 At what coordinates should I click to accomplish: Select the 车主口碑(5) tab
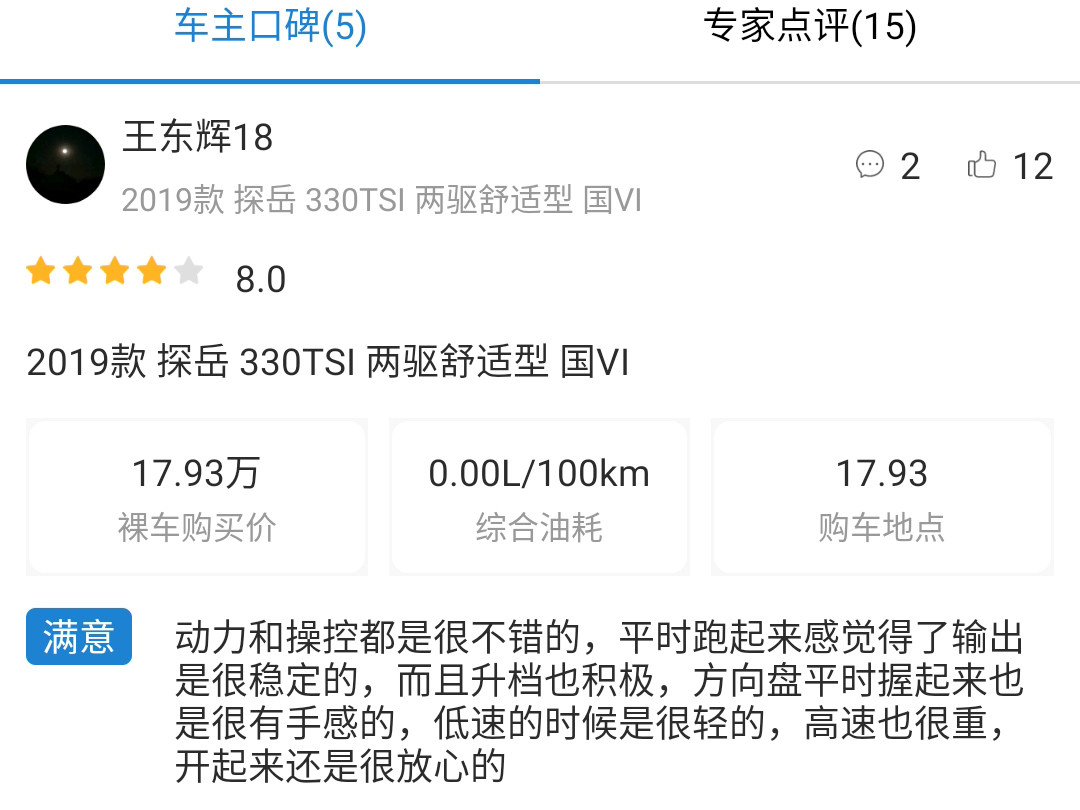[x=270, y=28]
